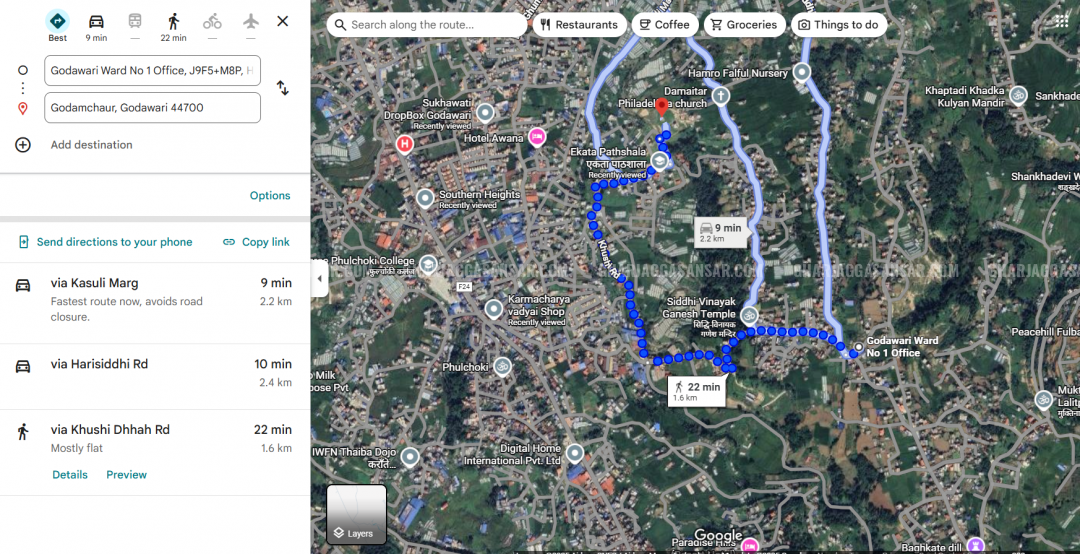
Task: Collapse the side panel arrow
Action: coord(319,279)
